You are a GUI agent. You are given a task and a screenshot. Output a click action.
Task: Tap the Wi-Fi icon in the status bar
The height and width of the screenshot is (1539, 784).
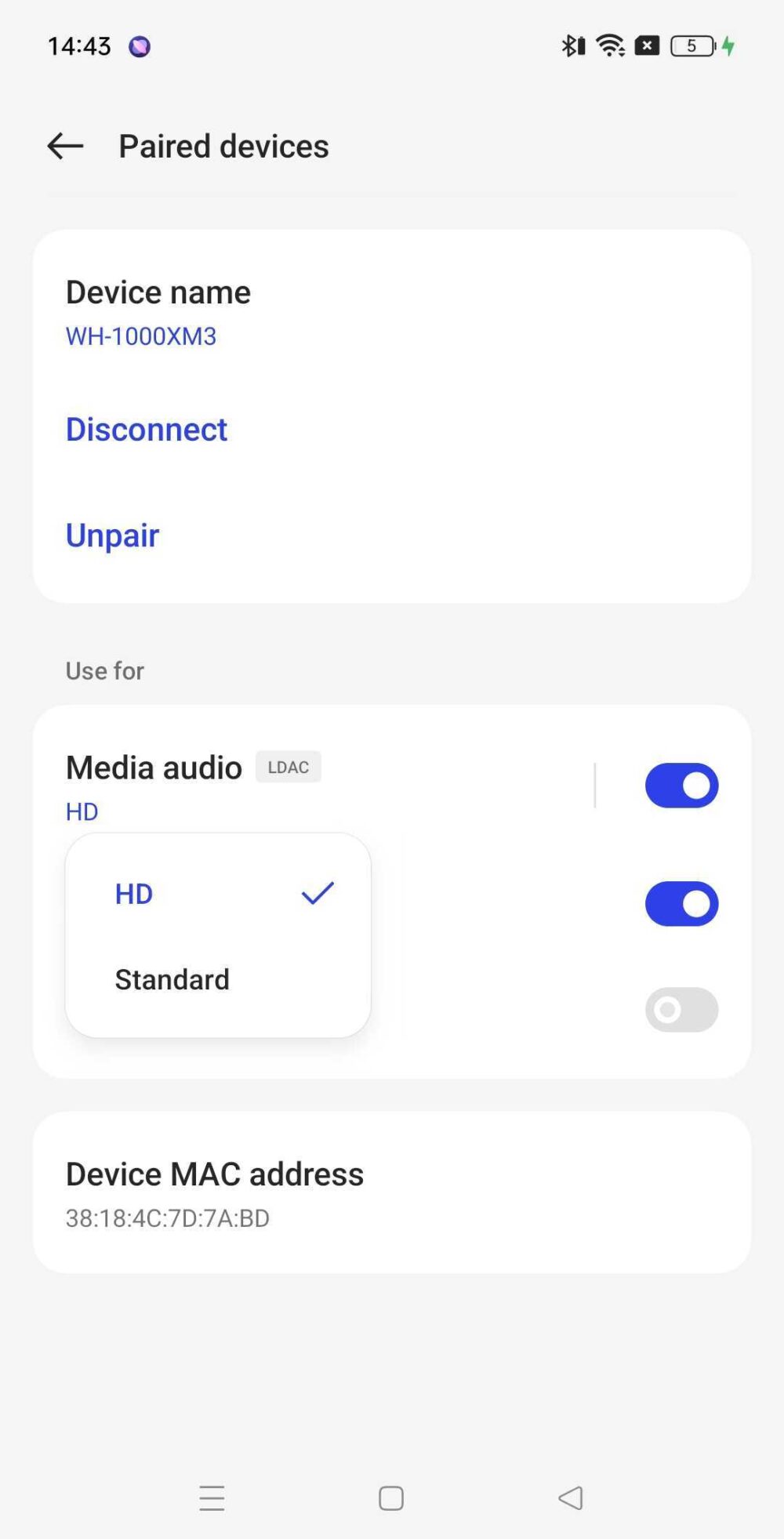[611, 46]
